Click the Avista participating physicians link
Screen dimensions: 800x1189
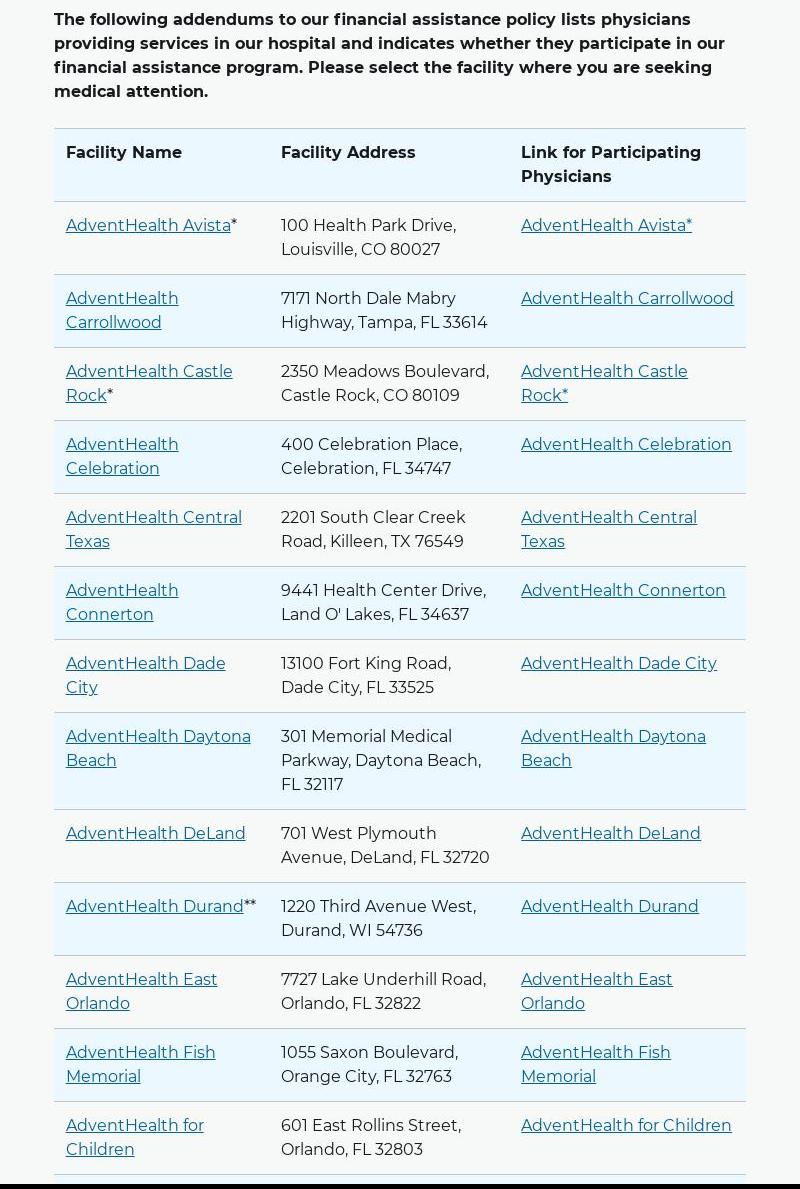click(x=606, y=225)
